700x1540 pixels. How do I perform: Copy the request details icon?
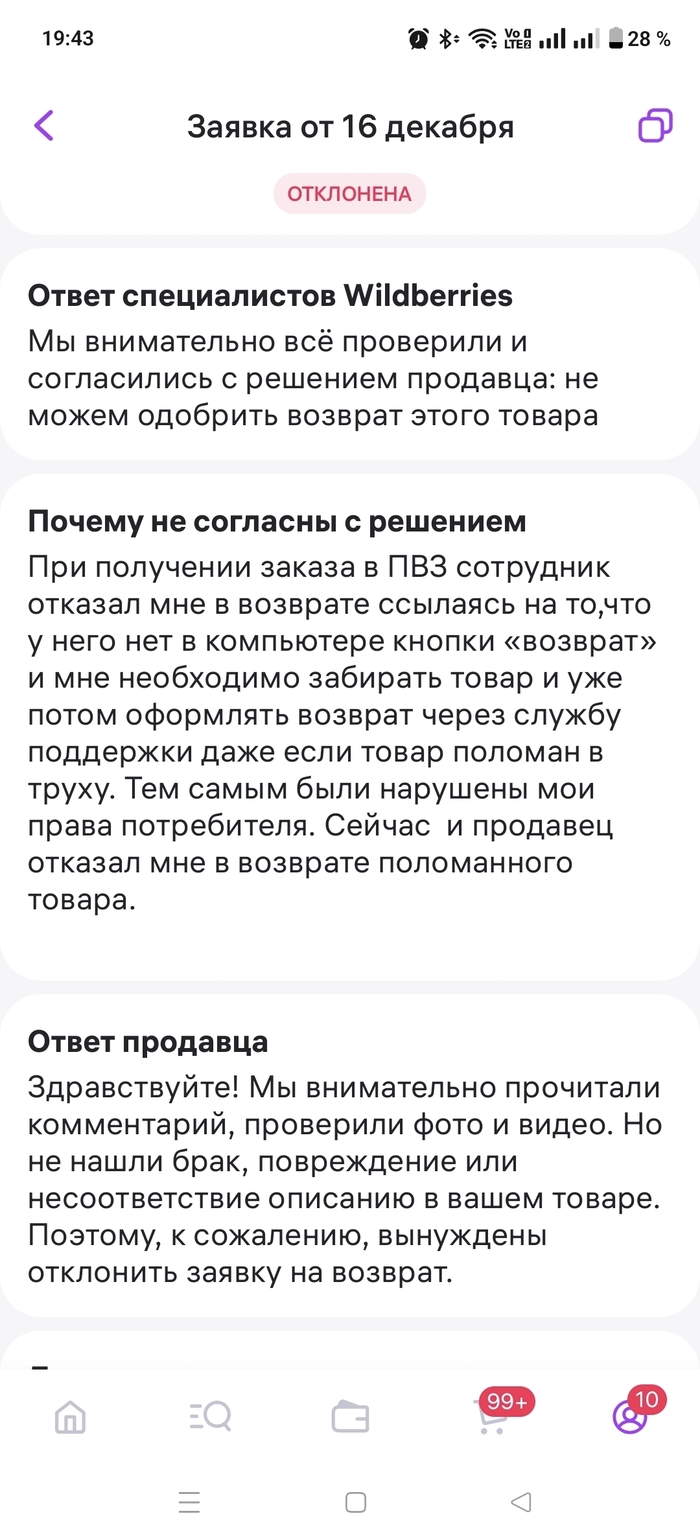click(x=655, y=126)
